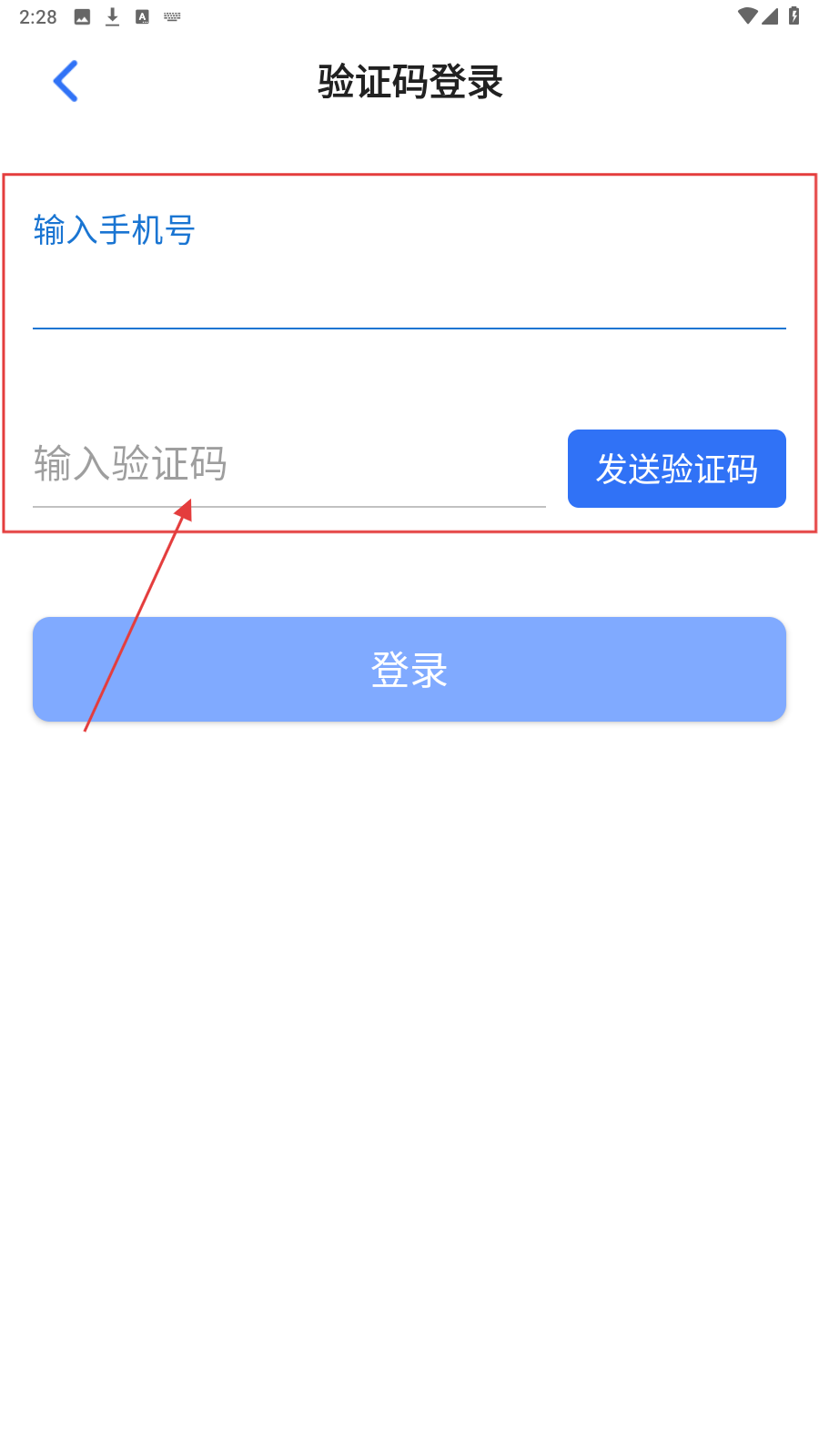819x1456 pixels.
Task: Send the code with 发送验证码
Action: (x=676, y=469)
